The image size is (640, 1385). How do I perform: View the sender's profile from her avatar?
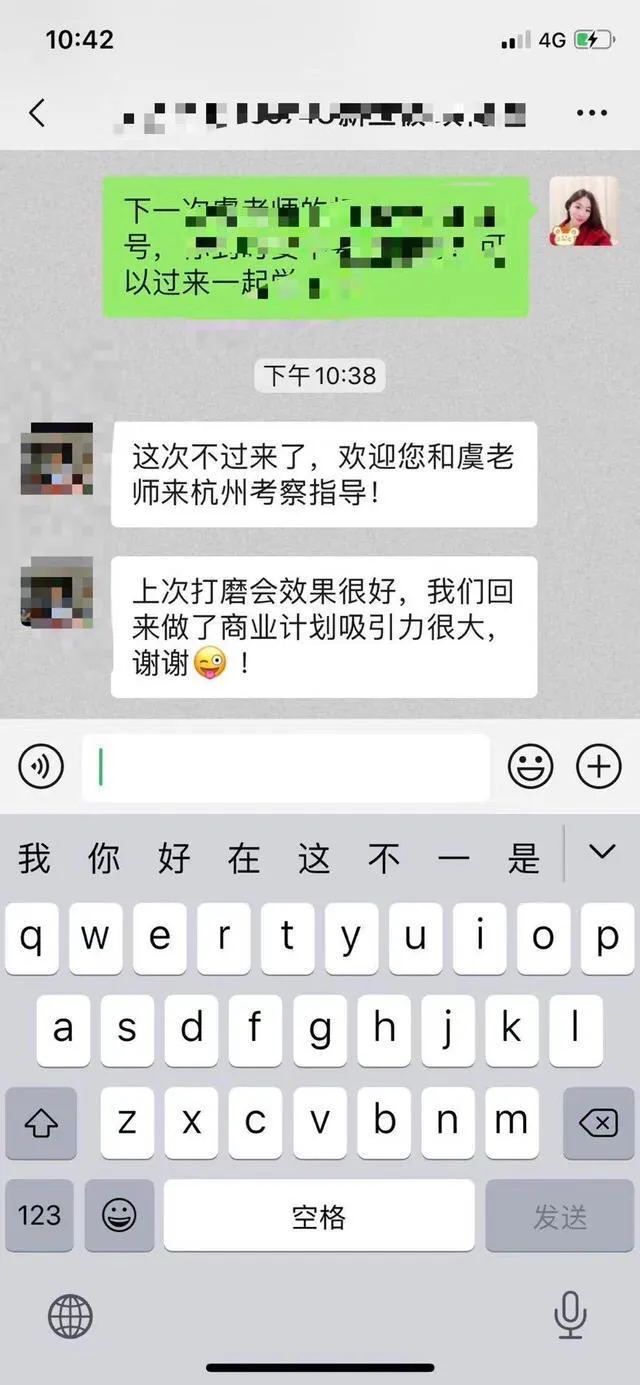[583, 211]
